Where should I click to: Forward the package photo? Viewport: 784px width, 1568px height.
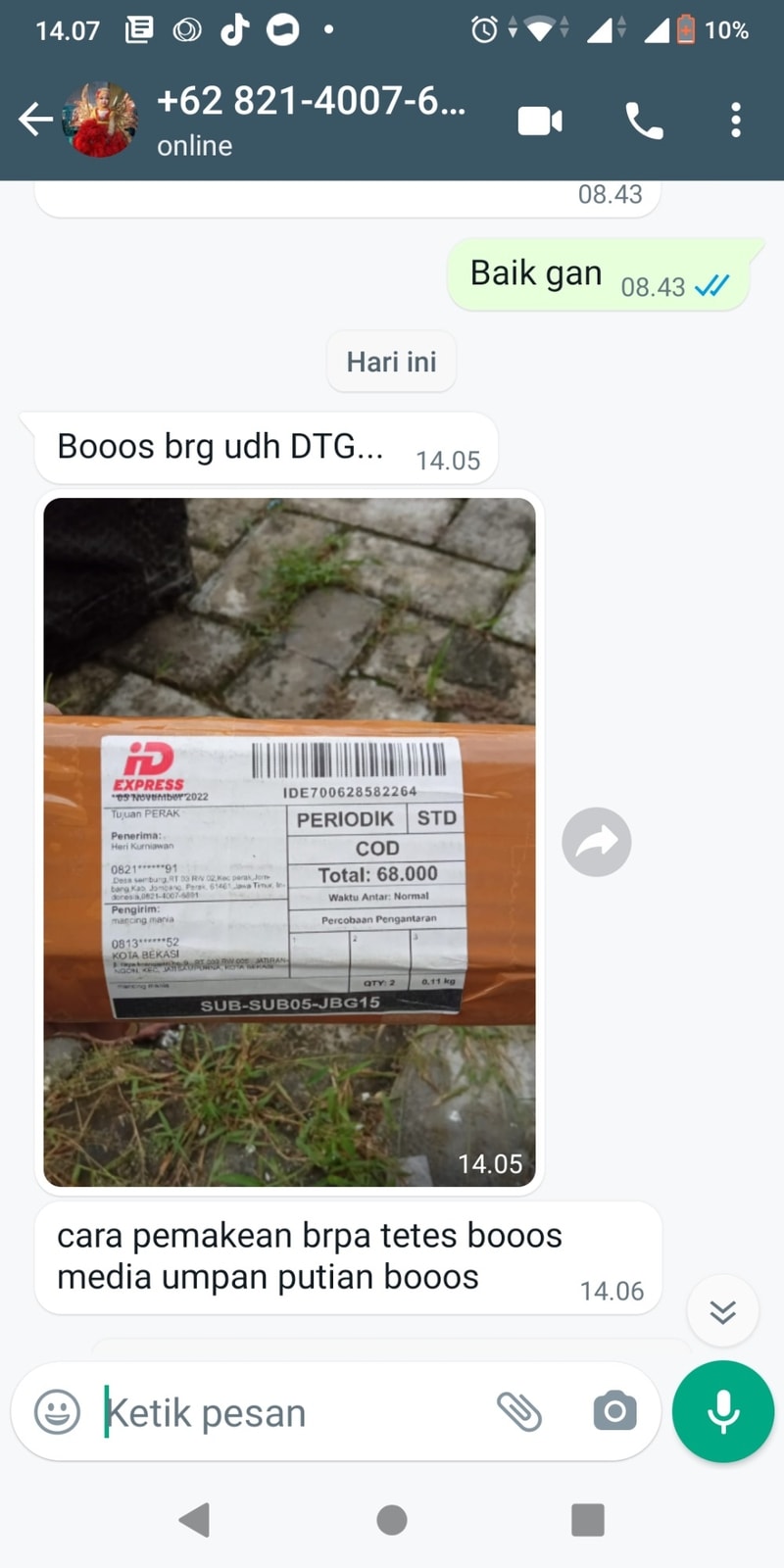click(x=596, y=842)
